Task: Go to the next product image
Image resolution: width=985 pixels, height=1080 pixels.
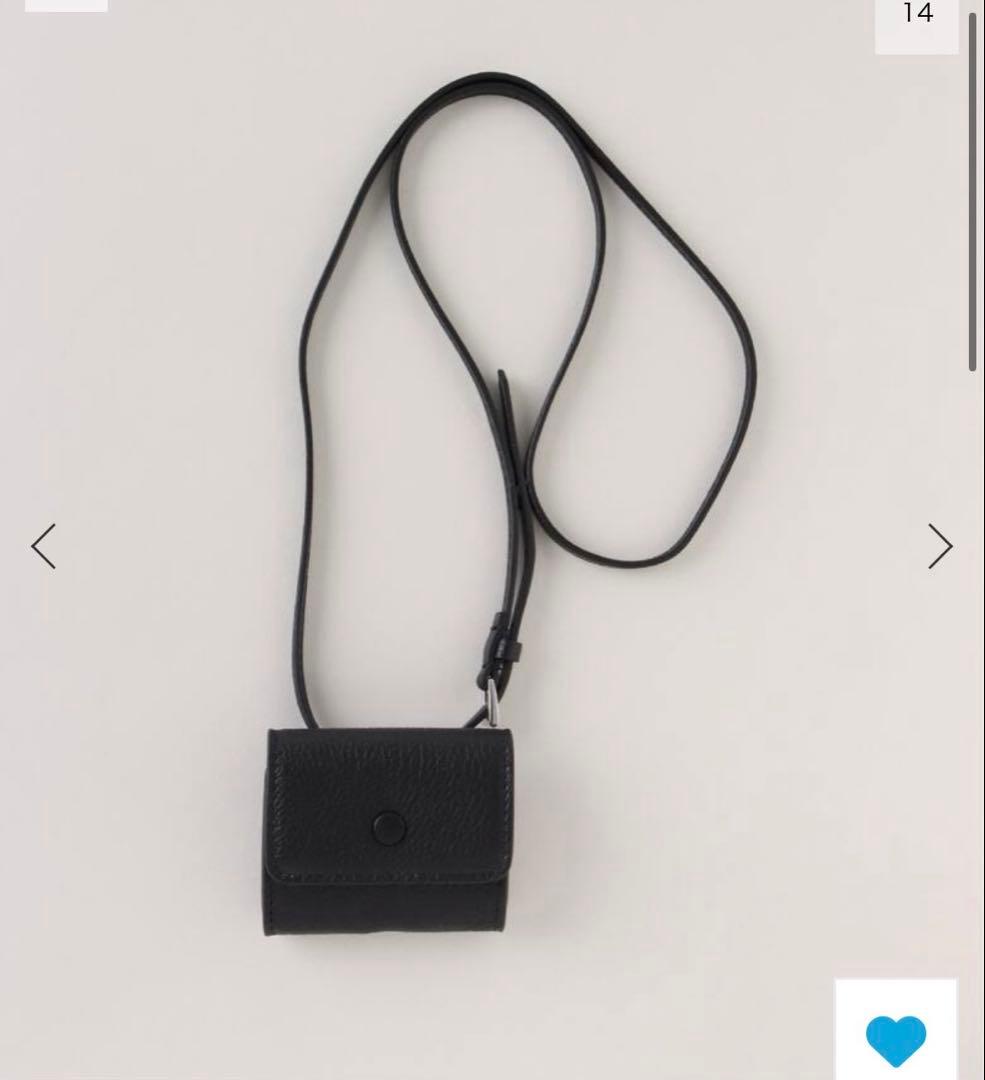Action: coord(939,546)
